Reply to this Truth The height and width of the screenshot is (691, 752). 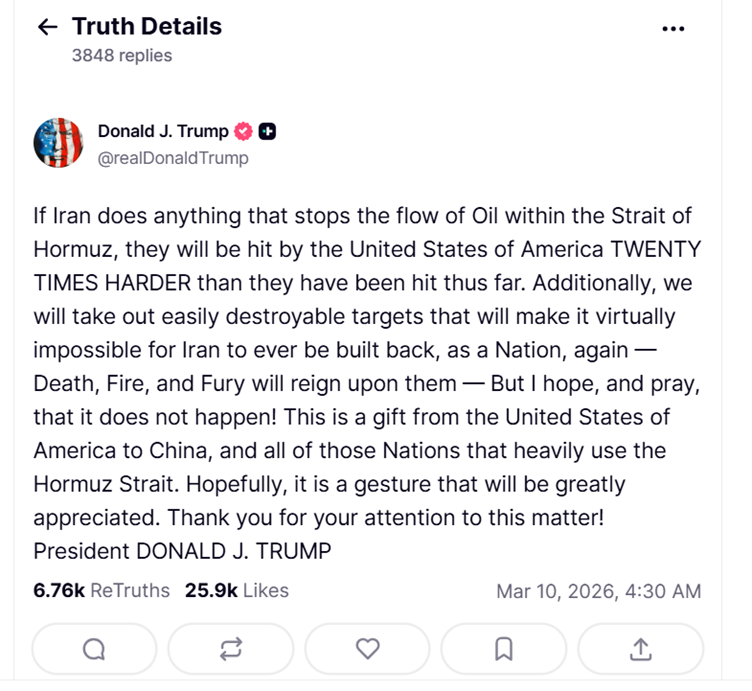[93, 649]
